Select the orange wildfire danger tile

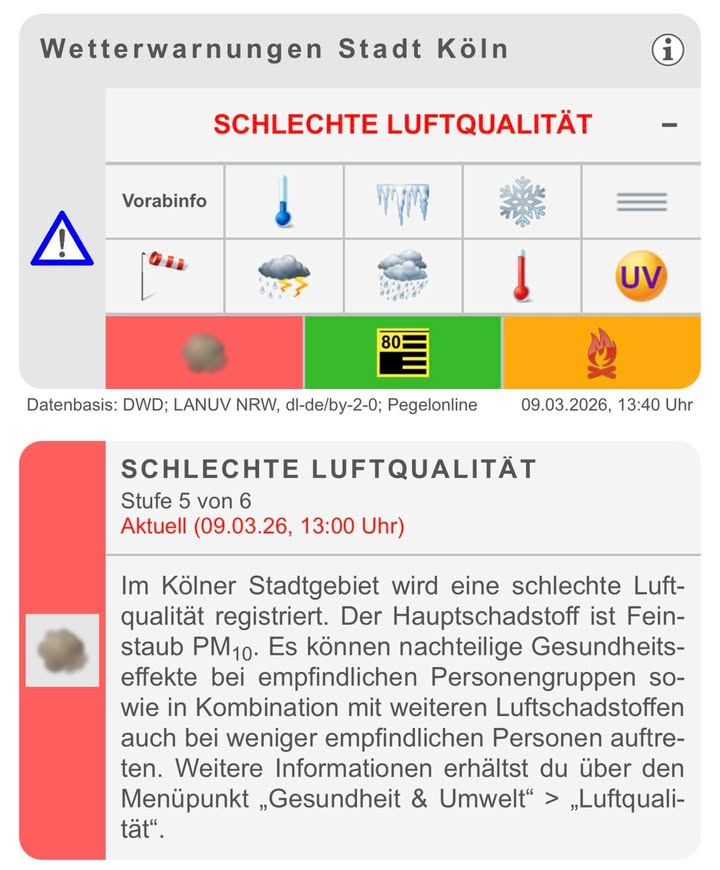tap(601, 352)
